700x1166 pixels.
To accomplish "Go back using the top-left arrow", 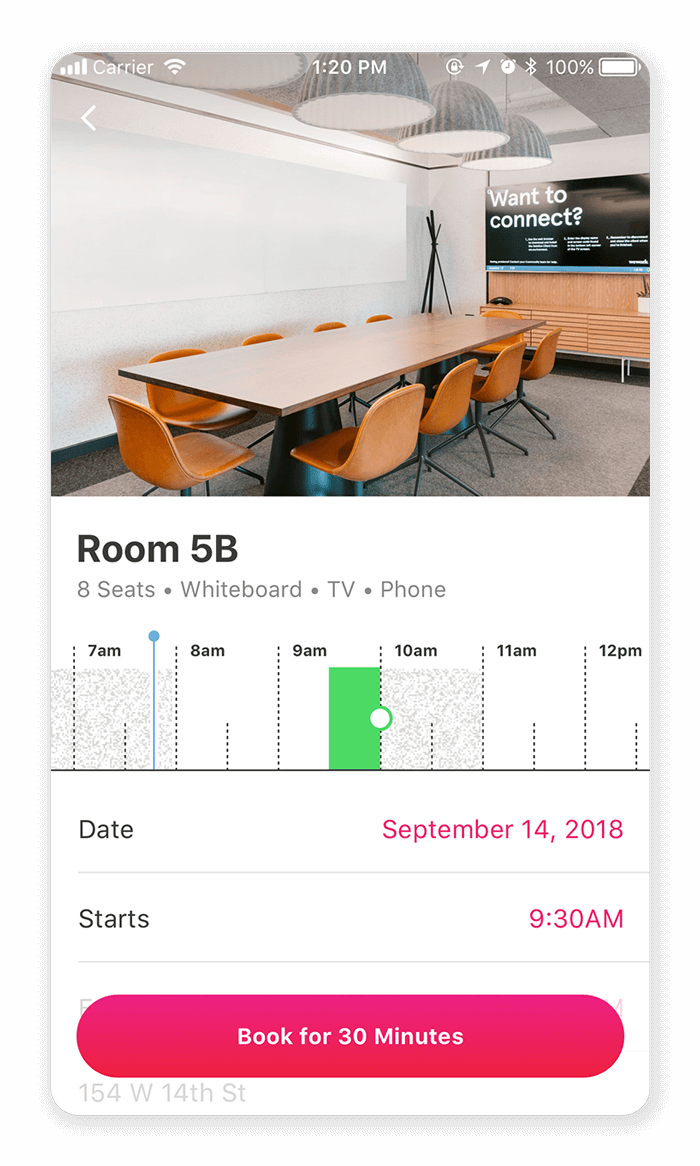I will [x=89, y=117].
